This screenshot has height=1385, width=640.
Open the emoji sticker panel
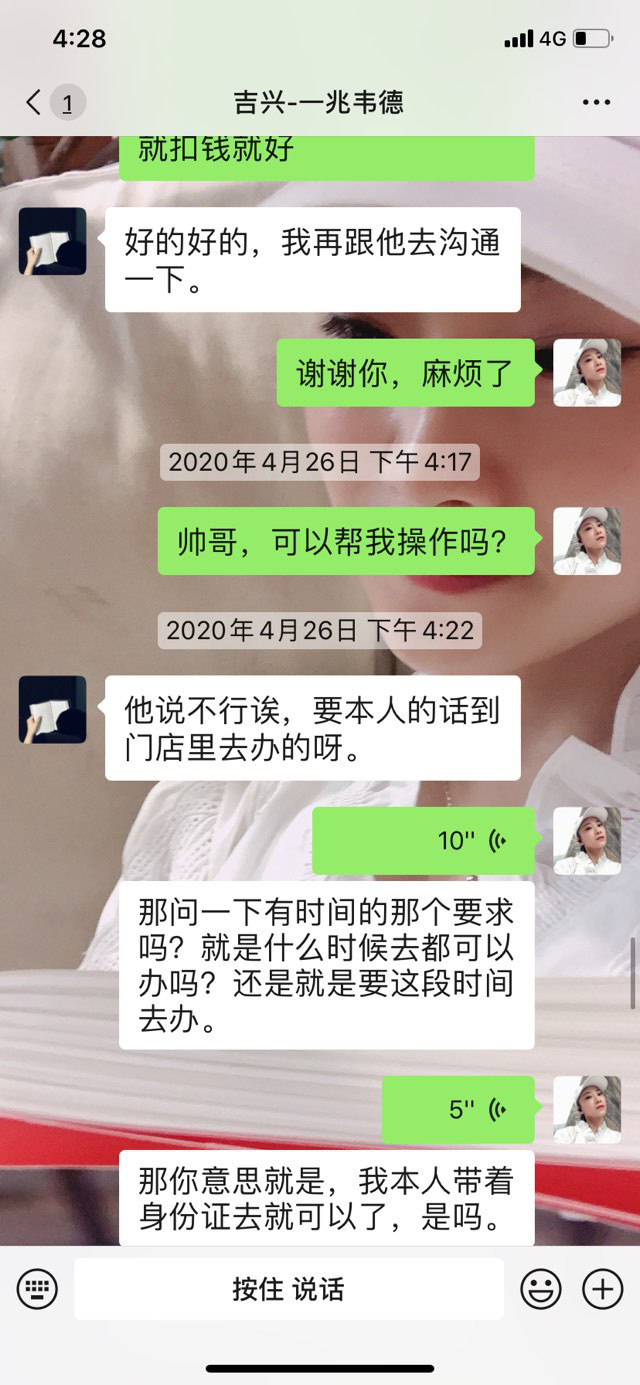(541, 1289)
